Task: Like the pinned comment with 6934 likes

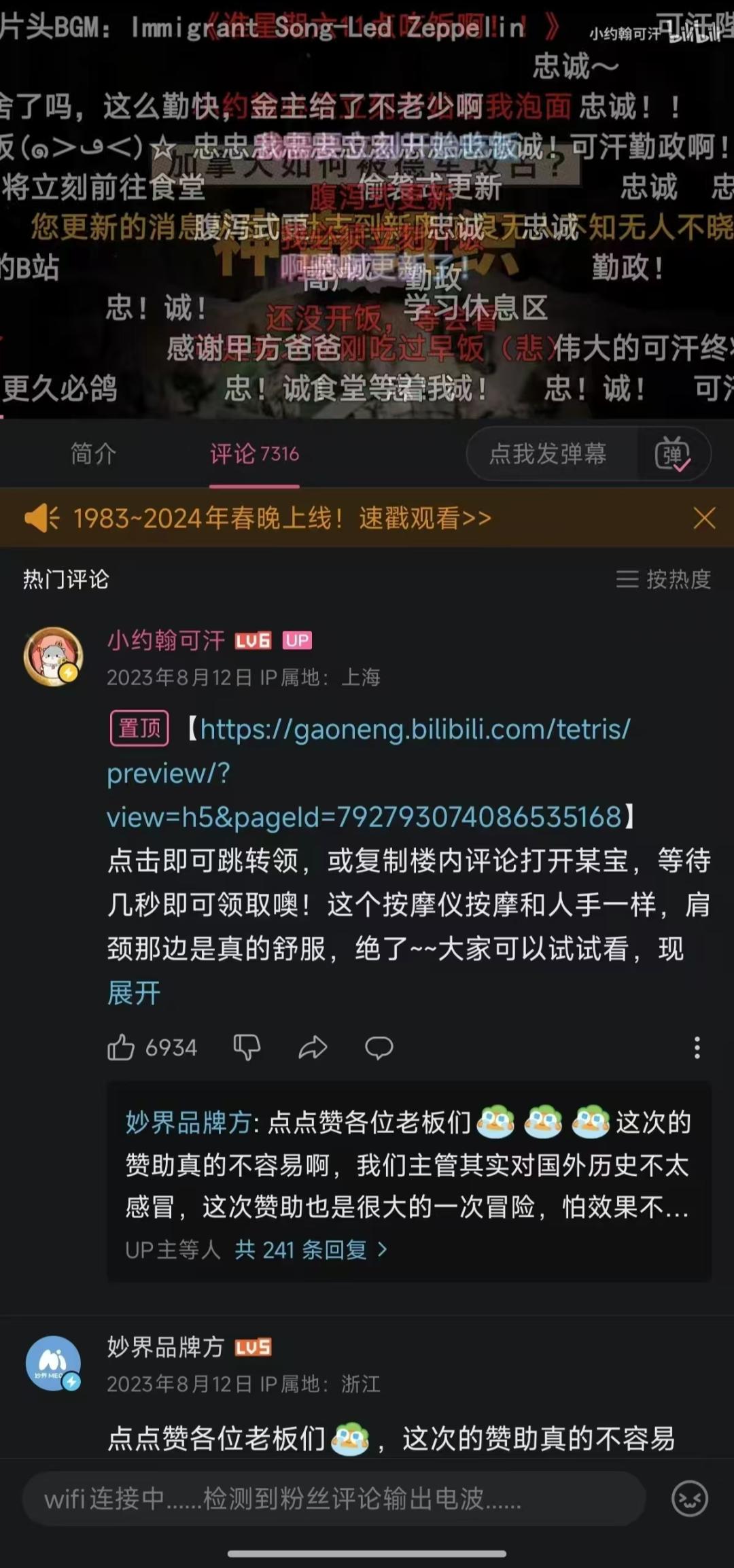Action: click(x=122, y=1047)
